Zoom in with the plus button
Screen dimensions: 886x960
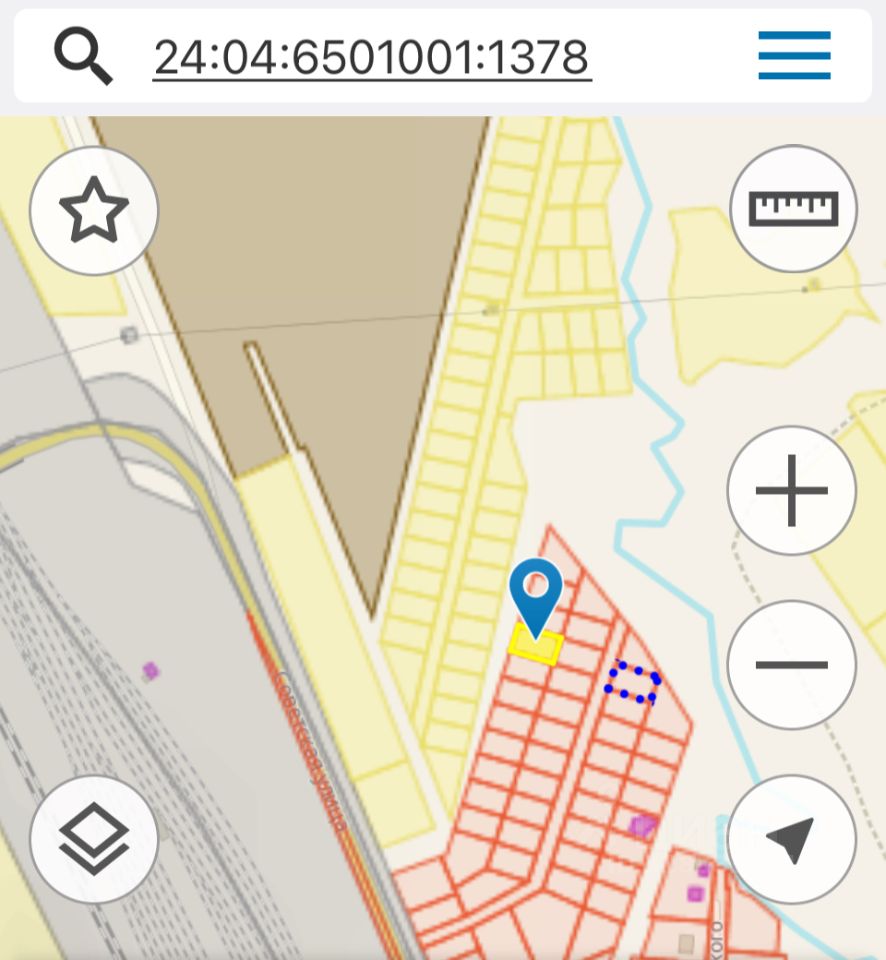coord(791,491)
